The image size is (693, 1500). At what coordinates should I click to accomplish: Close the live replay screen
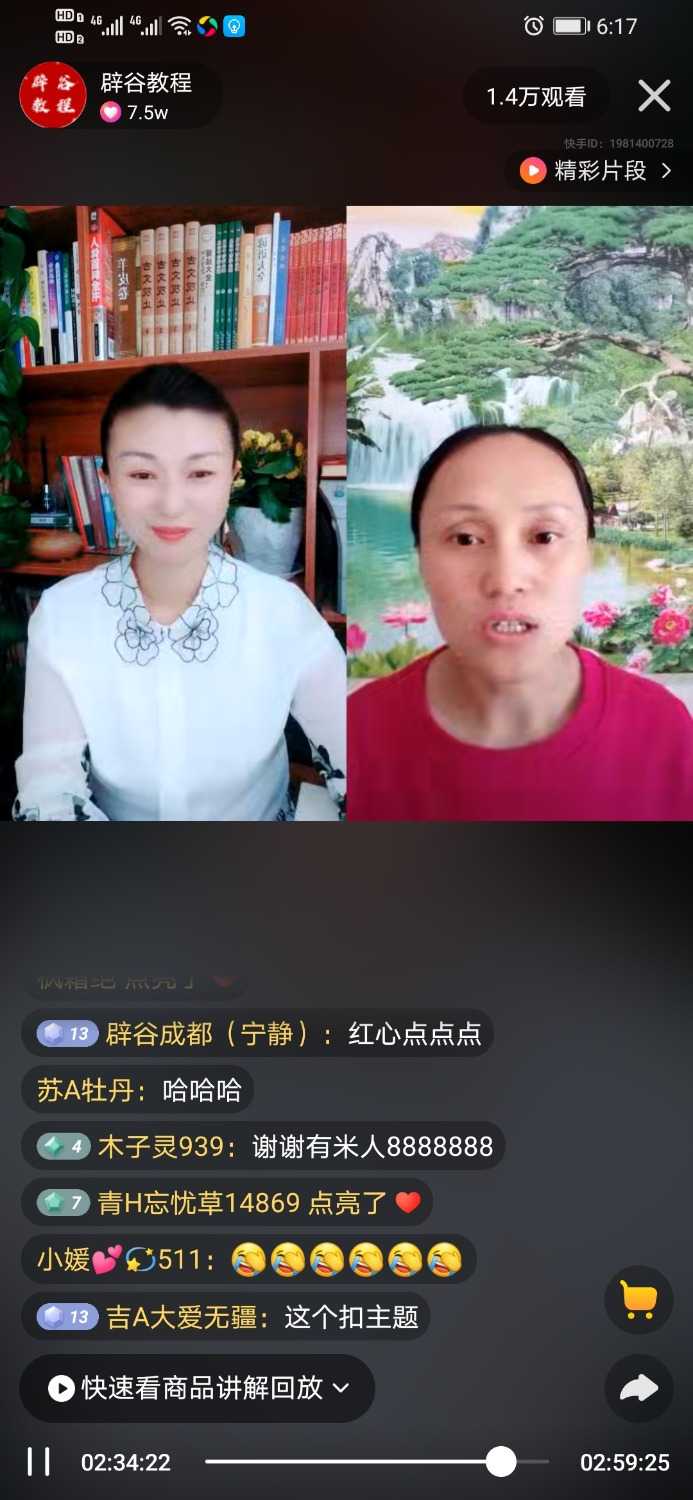(x=654, y=96)
